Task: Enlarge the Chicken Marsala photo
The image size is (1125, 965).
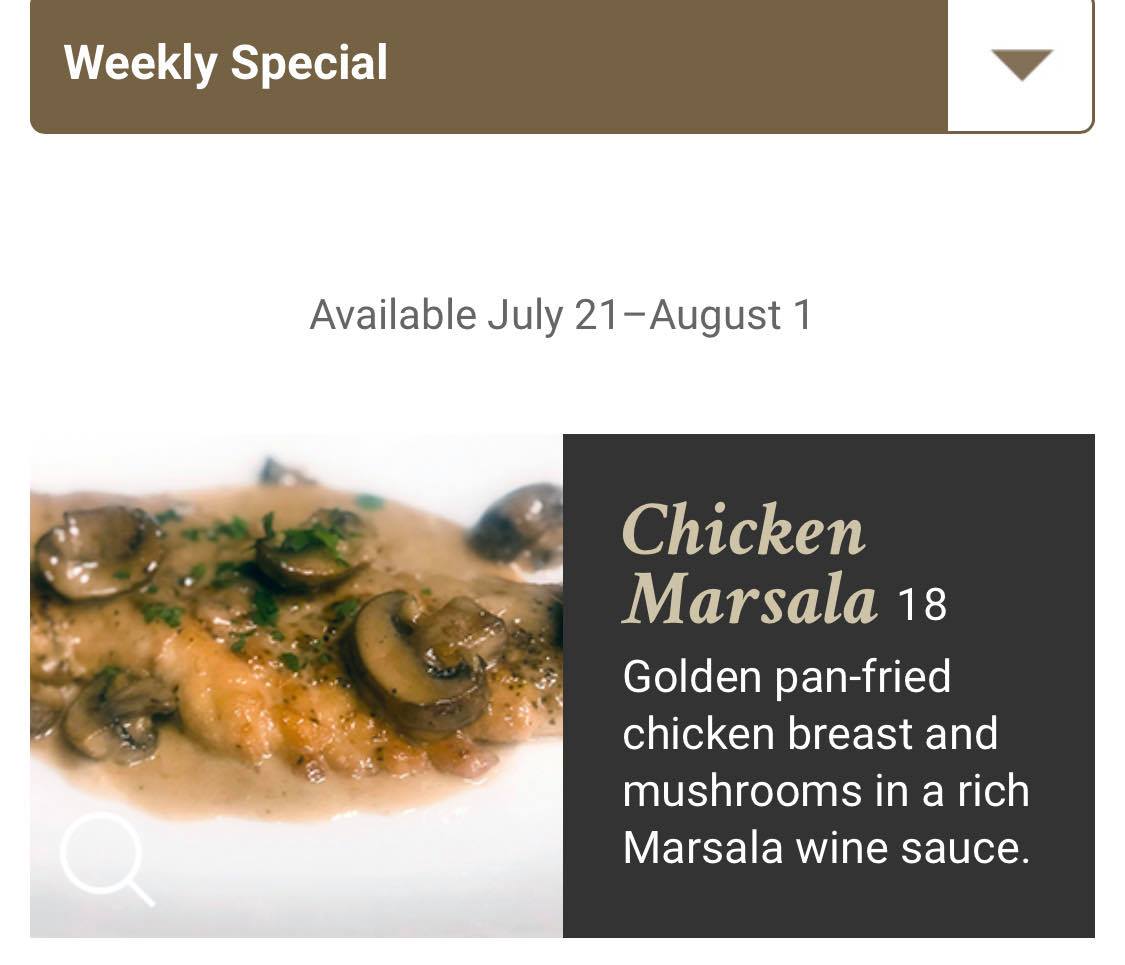Action: [x=106, y=859]
